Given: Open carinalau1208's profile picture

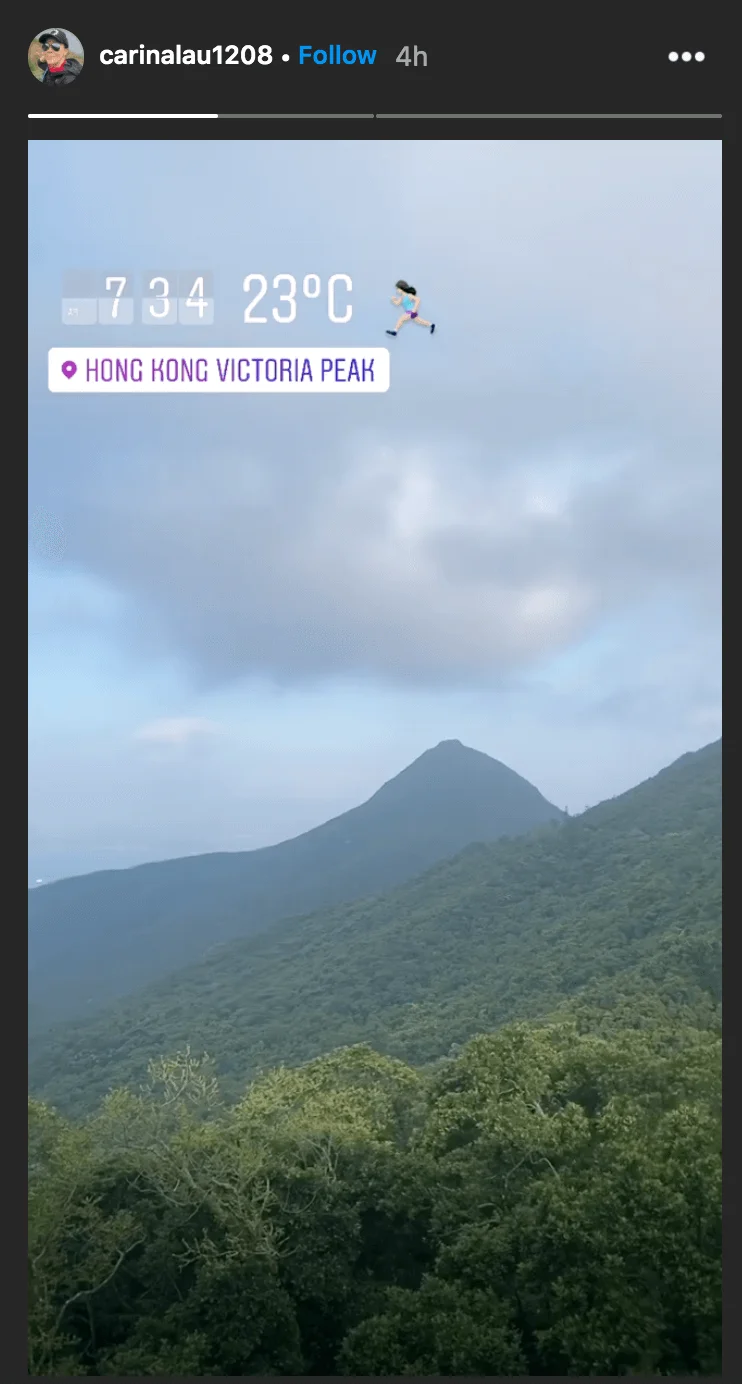Looking at the screenshot, I should [56, 56].
